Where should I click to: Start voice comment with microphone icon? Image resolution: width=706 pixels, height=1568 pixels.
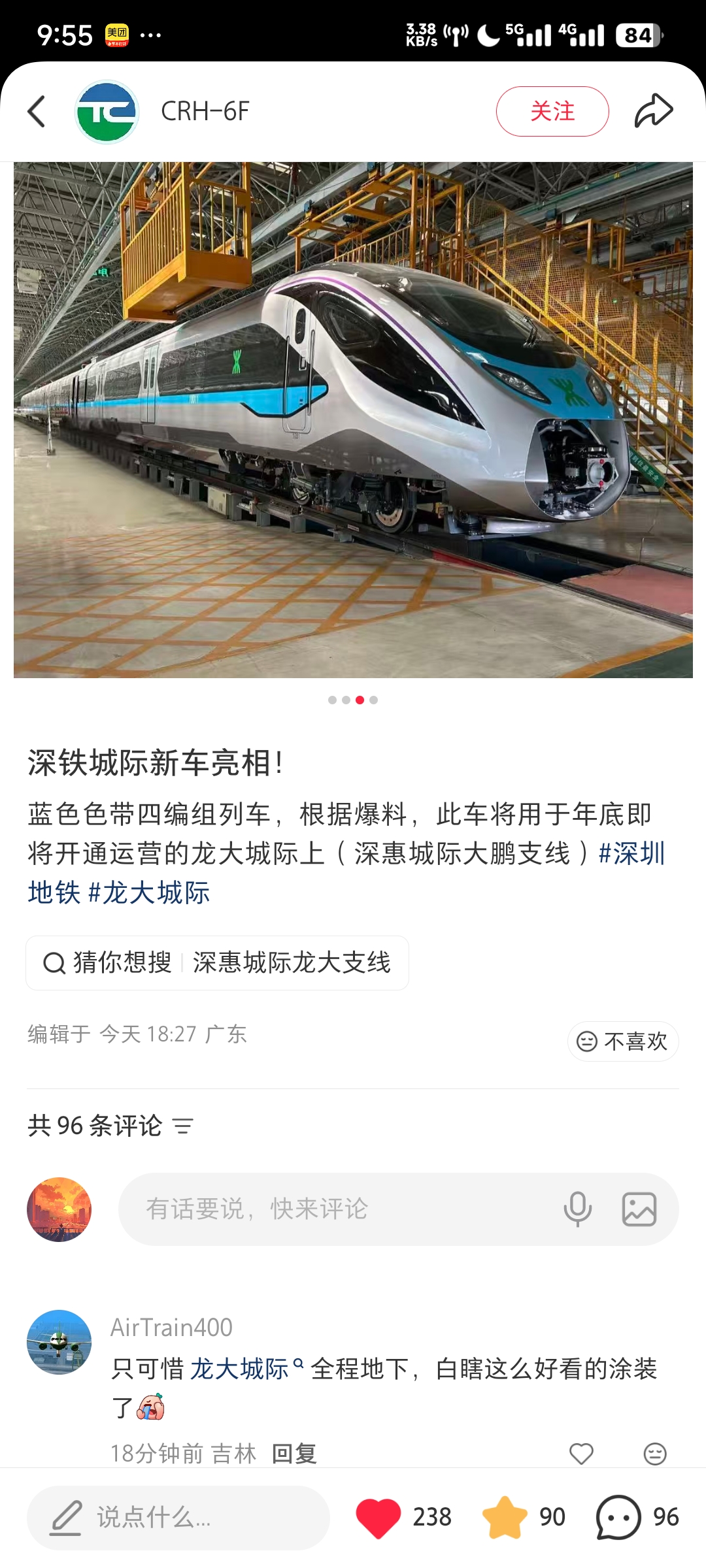tap(577, 1209)
